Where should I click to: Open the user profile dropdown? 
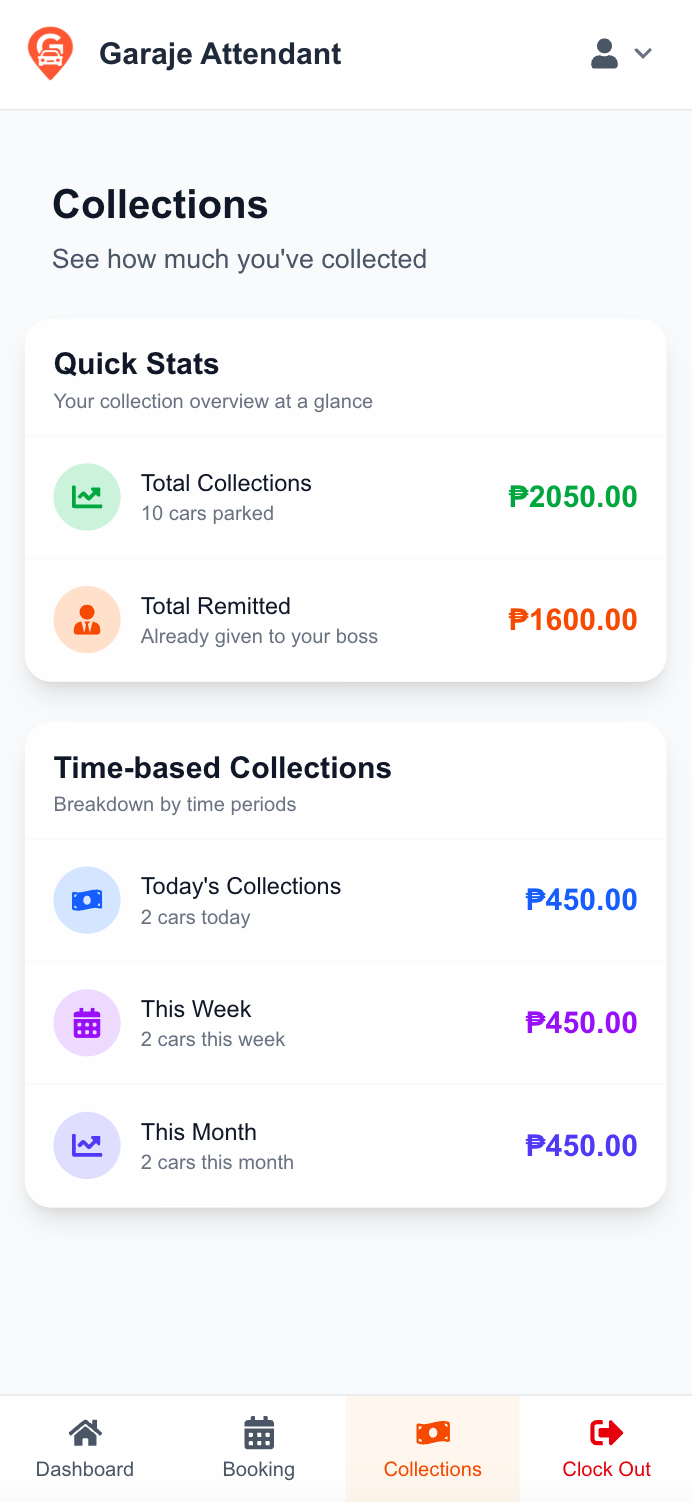coord(621,54)
